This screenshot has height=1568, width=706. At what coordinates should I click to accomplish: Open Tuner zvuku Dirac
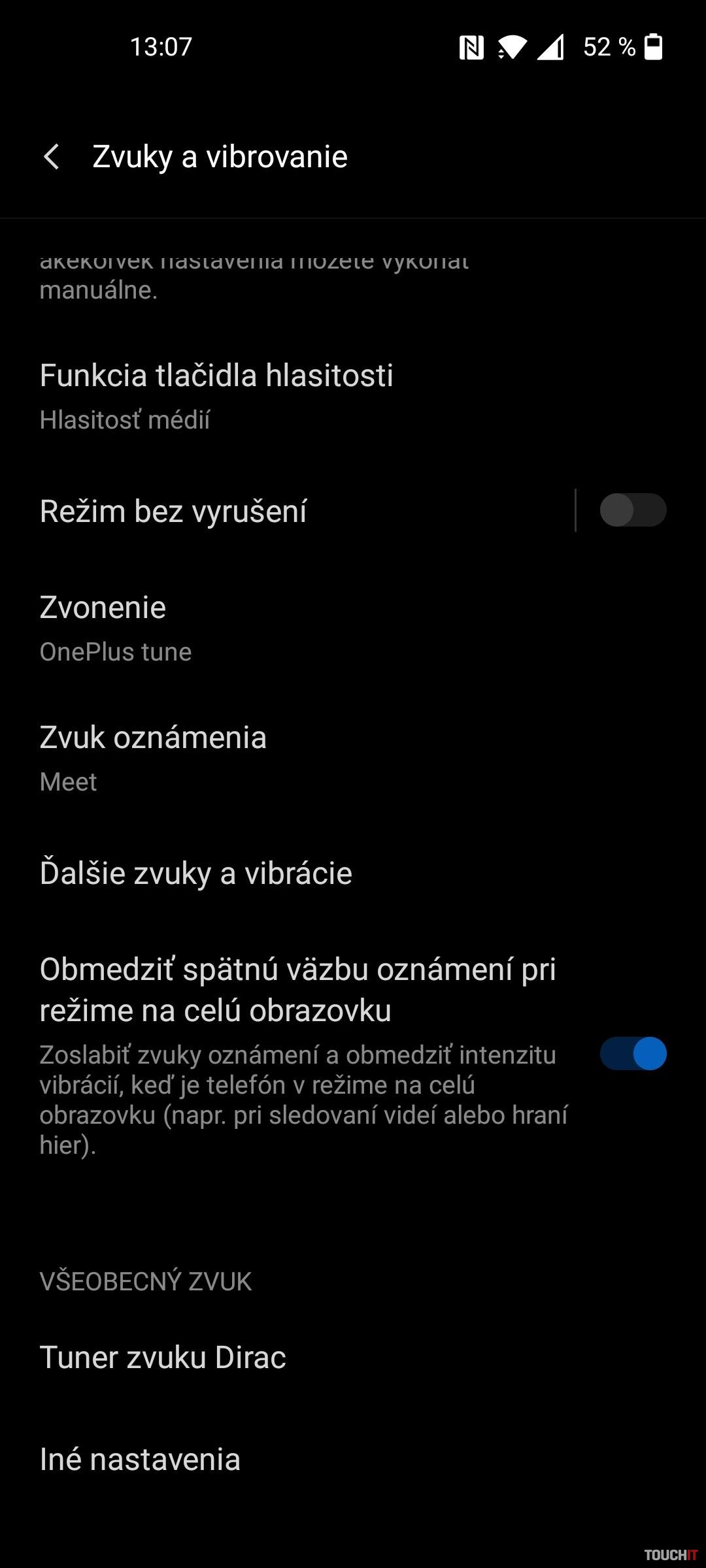pyautogui.click(x=163, y=1357)
